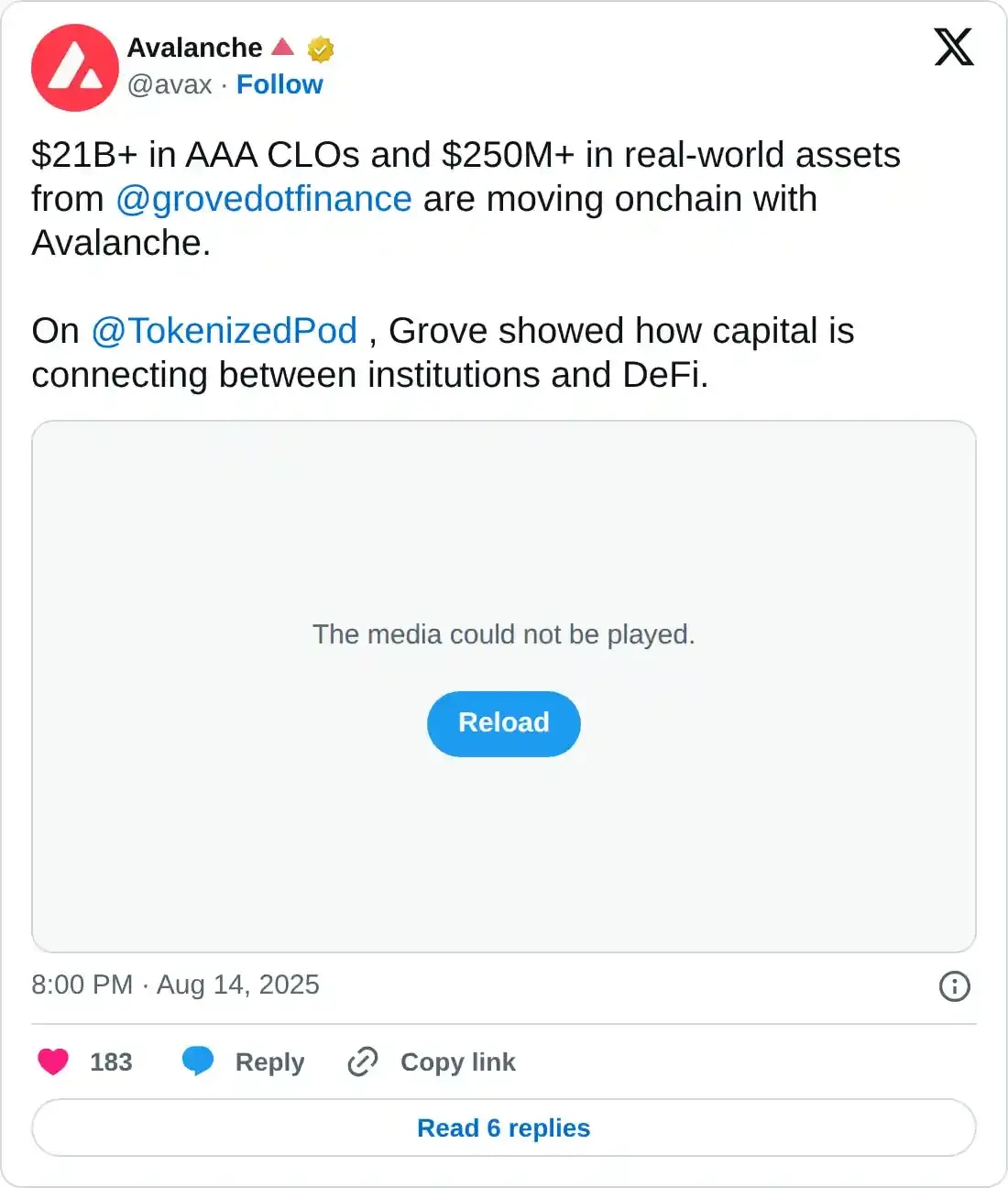Open the Twitter info icon

[x=954, y=986]
